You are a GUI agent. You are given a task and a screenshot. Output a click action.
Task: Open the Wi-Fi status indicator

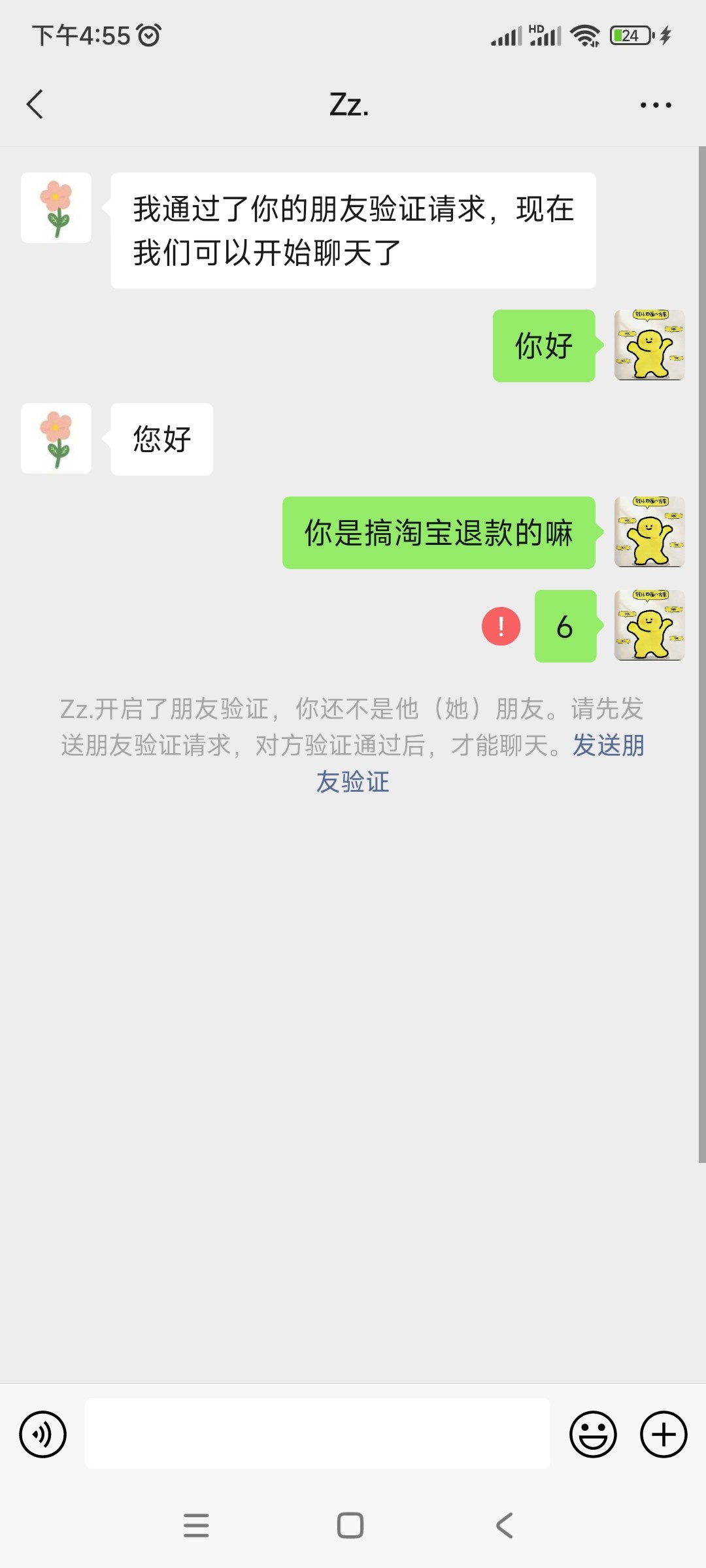coord(585,36)
